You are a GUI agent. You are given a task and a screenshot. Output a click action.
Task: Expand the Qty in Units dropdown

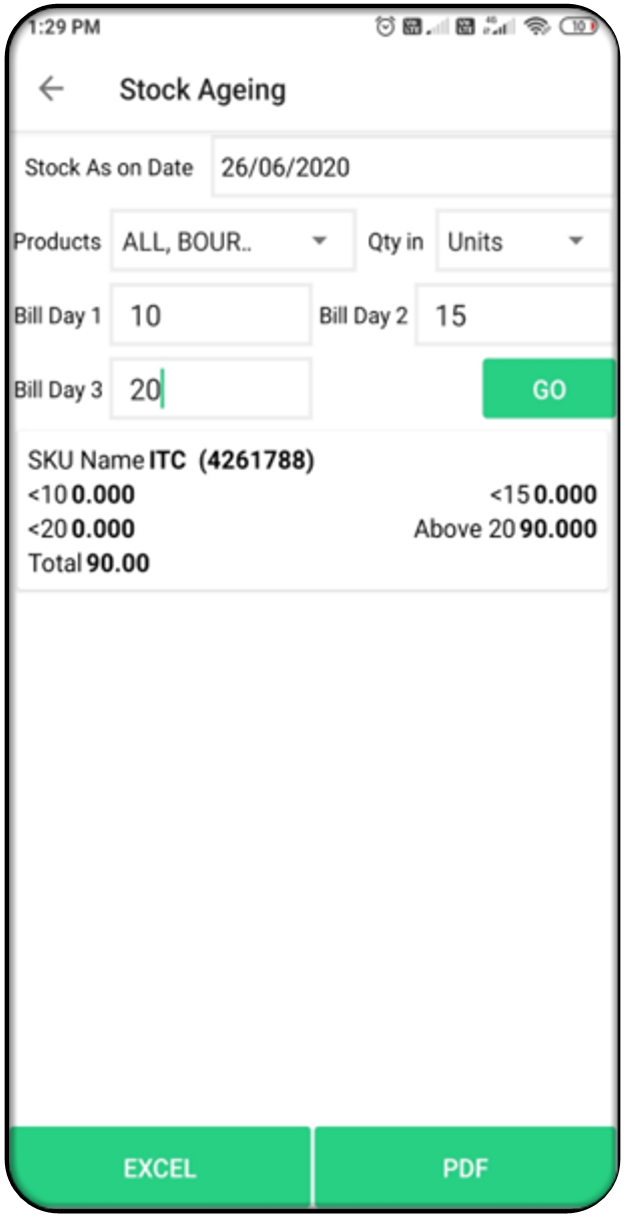point(522,241)
